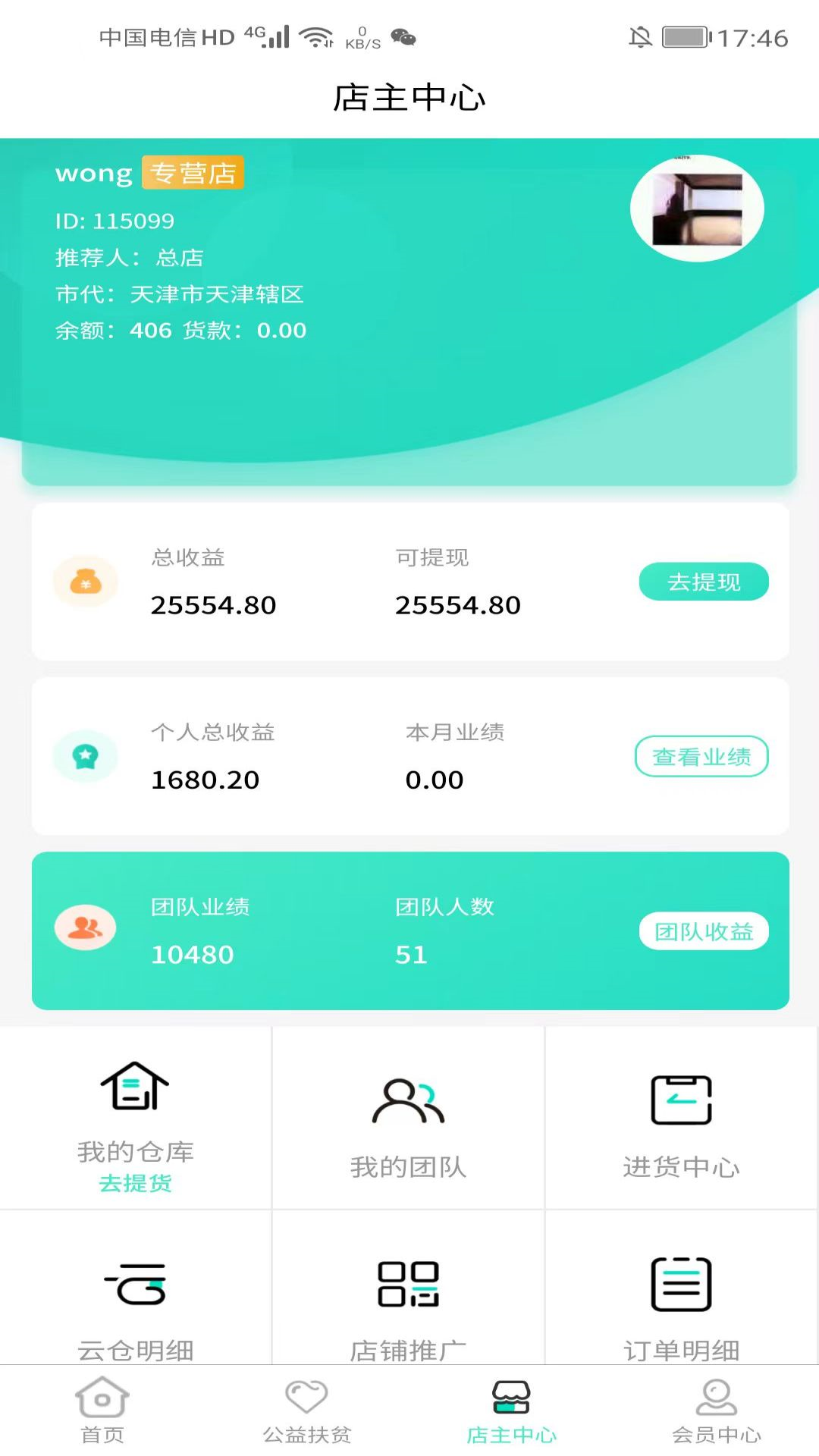Select the green medal star icon

[86, 756]
